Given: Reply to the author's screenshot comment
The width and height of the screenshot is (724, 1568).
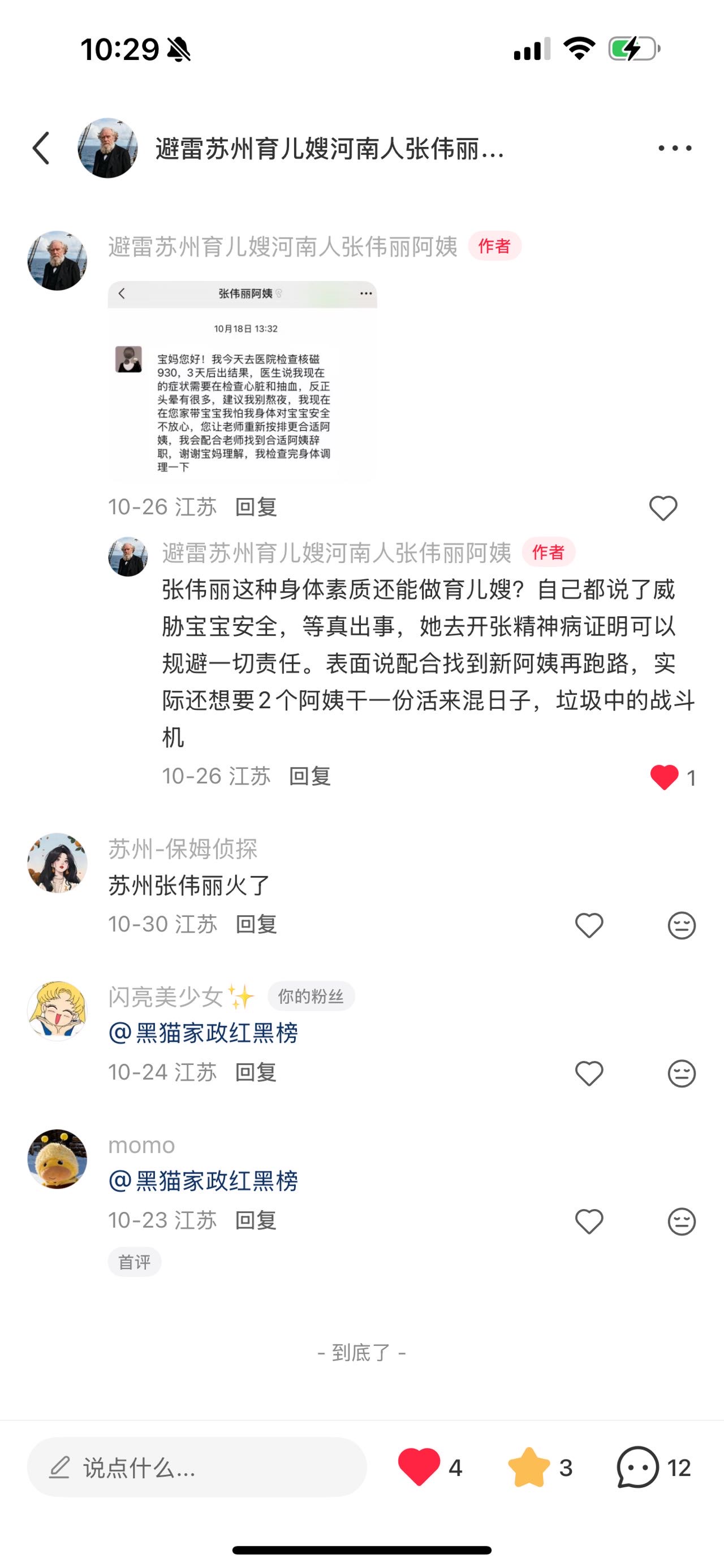Looking at the screenshot, I should click(x=256, y=507).
